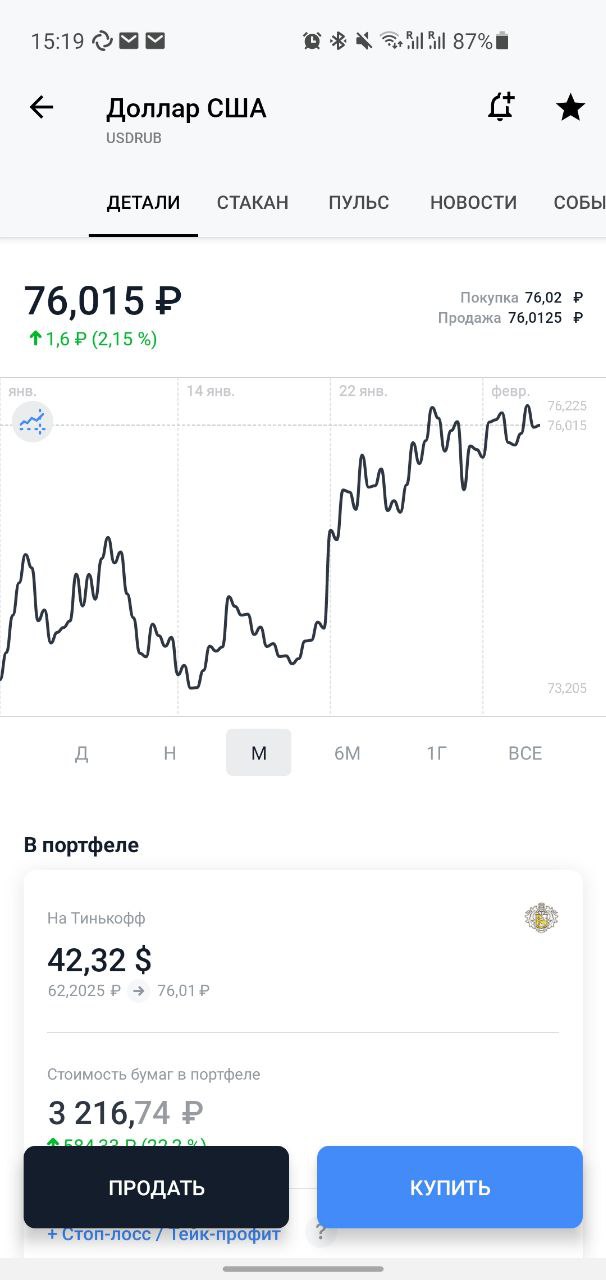Tap the Купить buy button
This screenshot has width=606, height=1280.
(x=450, y=1187)
